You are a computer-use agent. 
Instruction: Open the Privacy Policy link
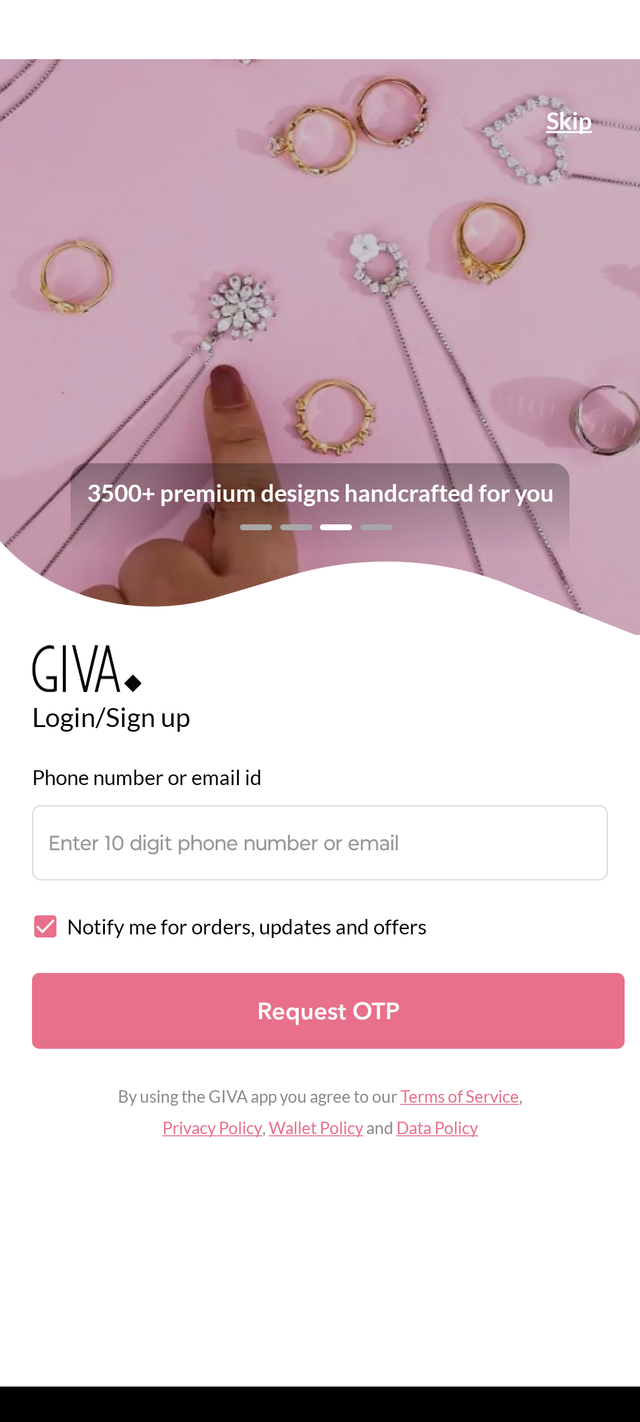[212, 1128]
